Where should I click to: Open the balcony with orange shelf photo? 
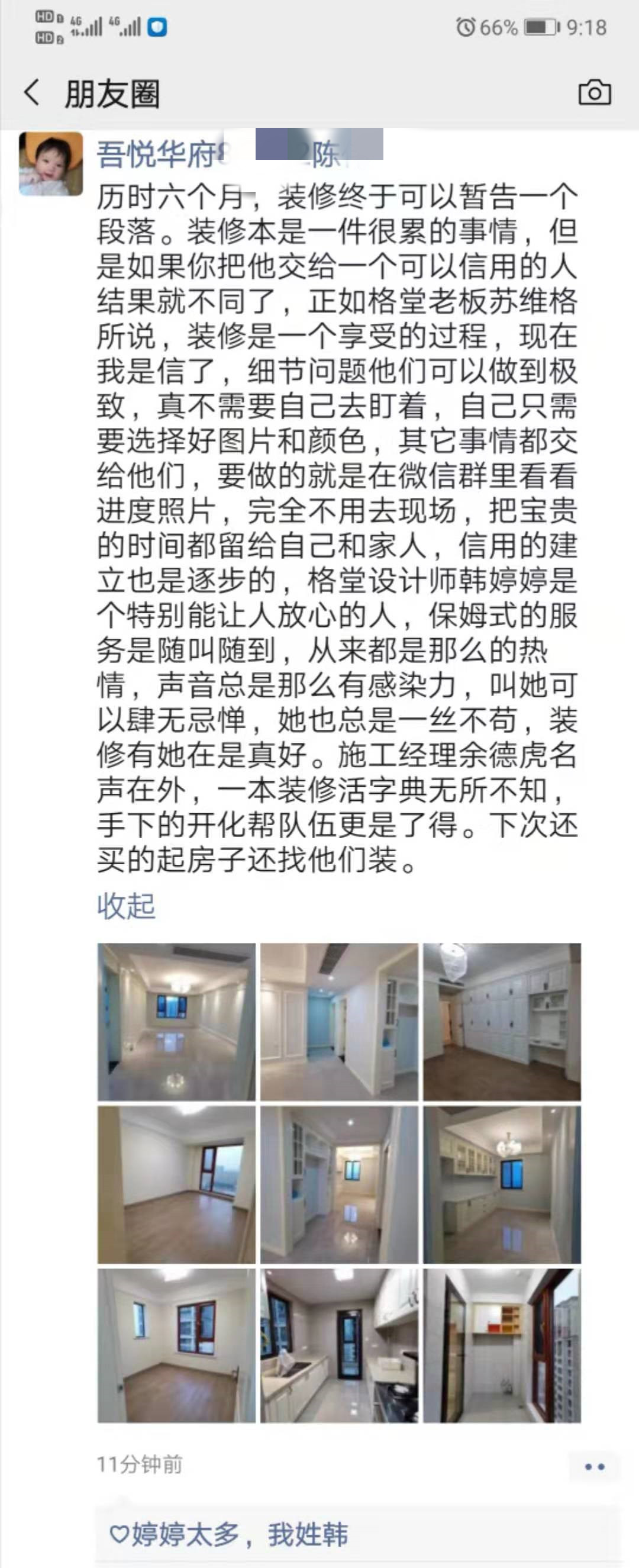(502, 1347)
